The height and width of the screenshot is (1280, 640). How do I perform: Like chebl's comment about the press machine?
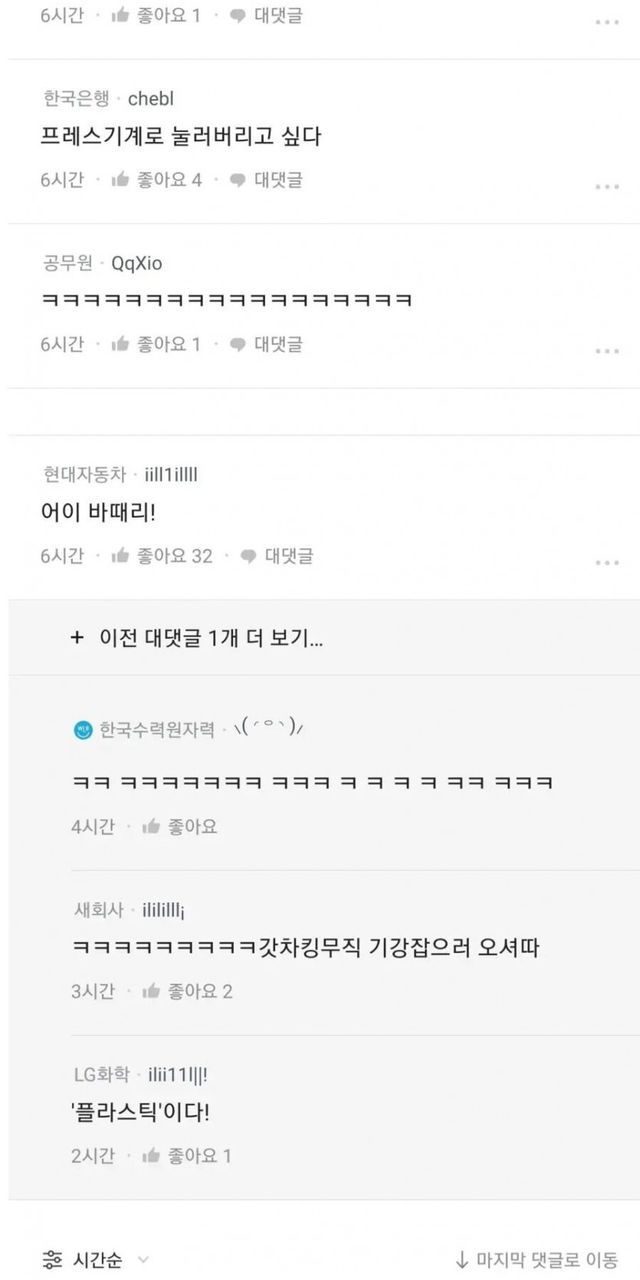156,180
